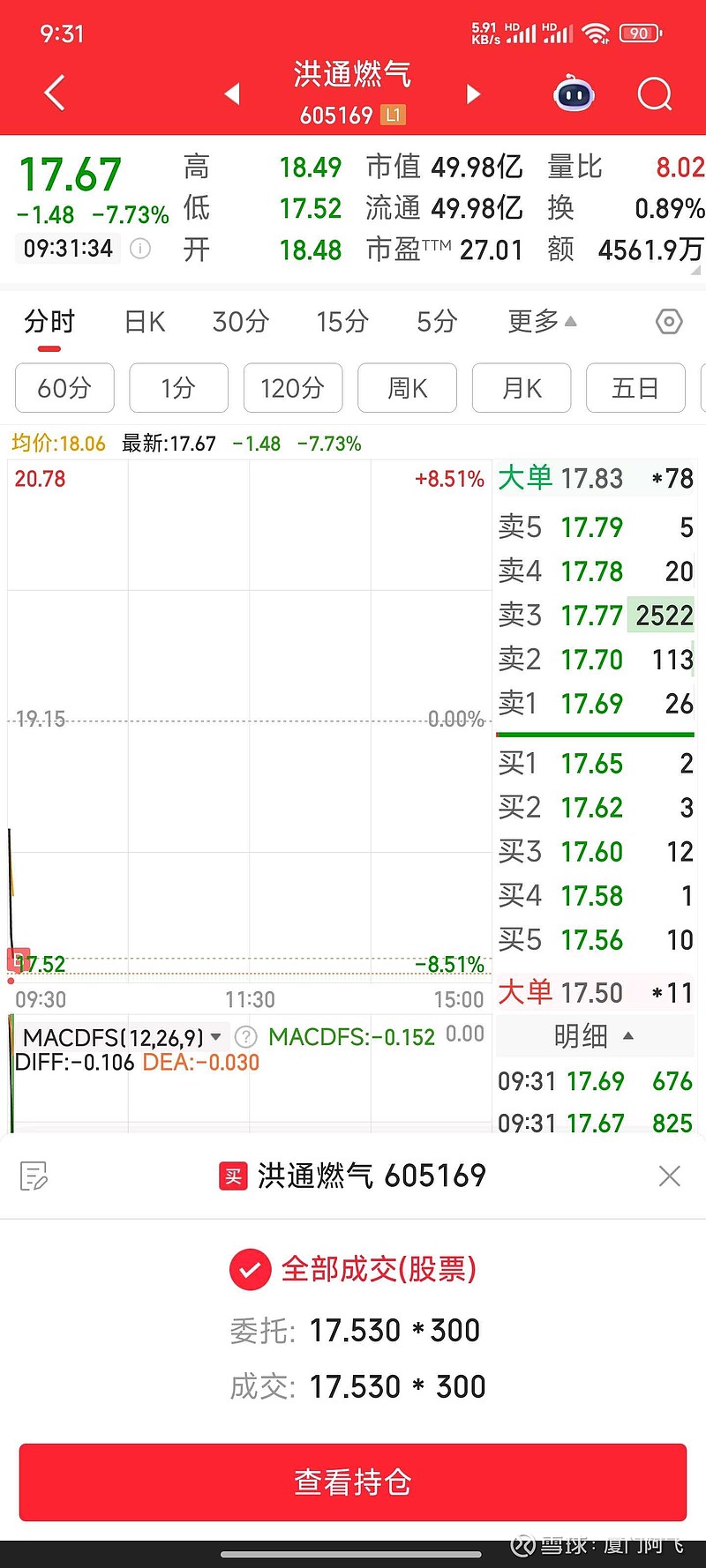The height and width of the screenshot is (1568, 706).
Task: Switch to the 日K chart tab
Action: click(x=145, y=322)
